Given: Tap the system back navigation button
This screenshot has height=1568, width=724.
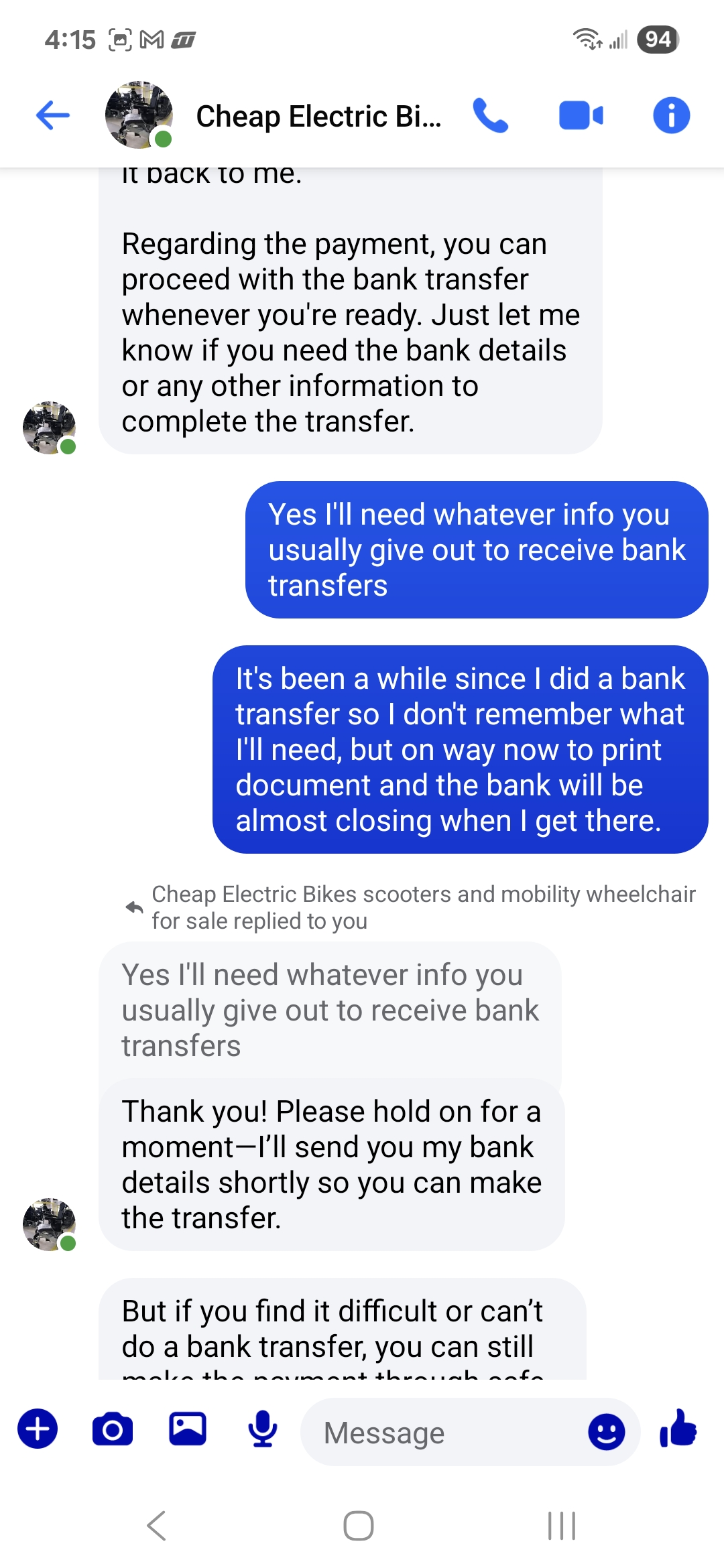Looking at the screenshot, I should pos(156,1526).
